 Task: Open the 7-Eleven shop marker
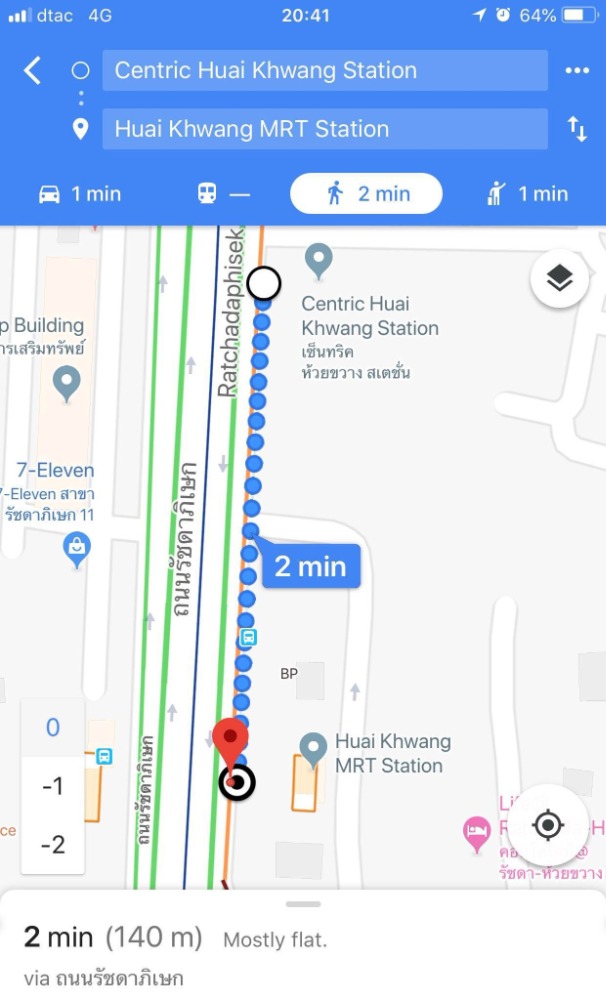(77, 550)
